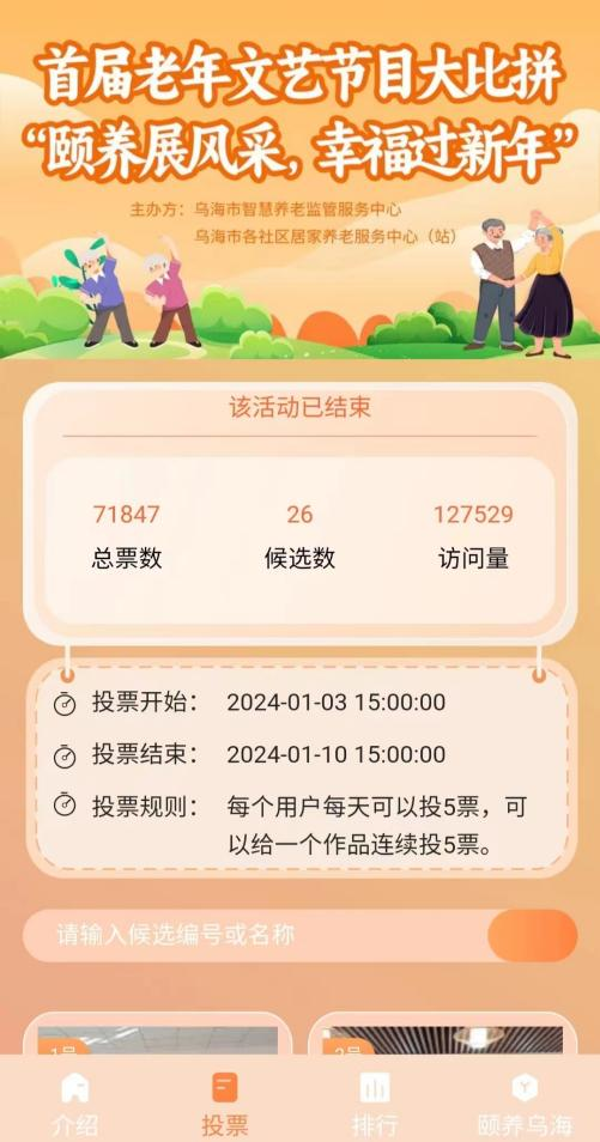
Task: Open the 颐养乌海 tab
Action: (525, 1103)
